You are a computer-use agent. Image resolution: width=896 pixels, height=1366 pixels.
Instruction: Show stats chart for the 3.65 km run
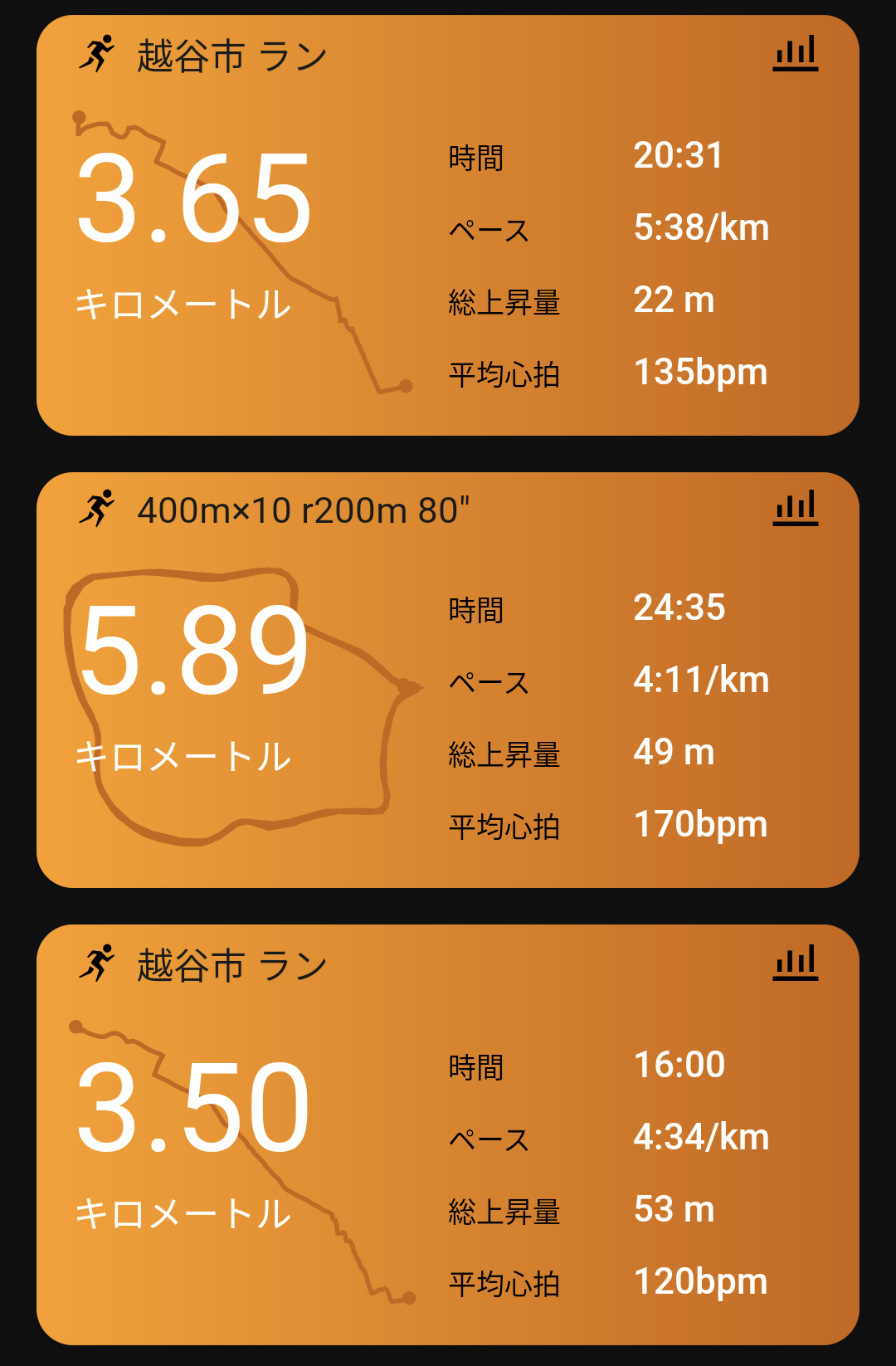(x=795, y=54)
